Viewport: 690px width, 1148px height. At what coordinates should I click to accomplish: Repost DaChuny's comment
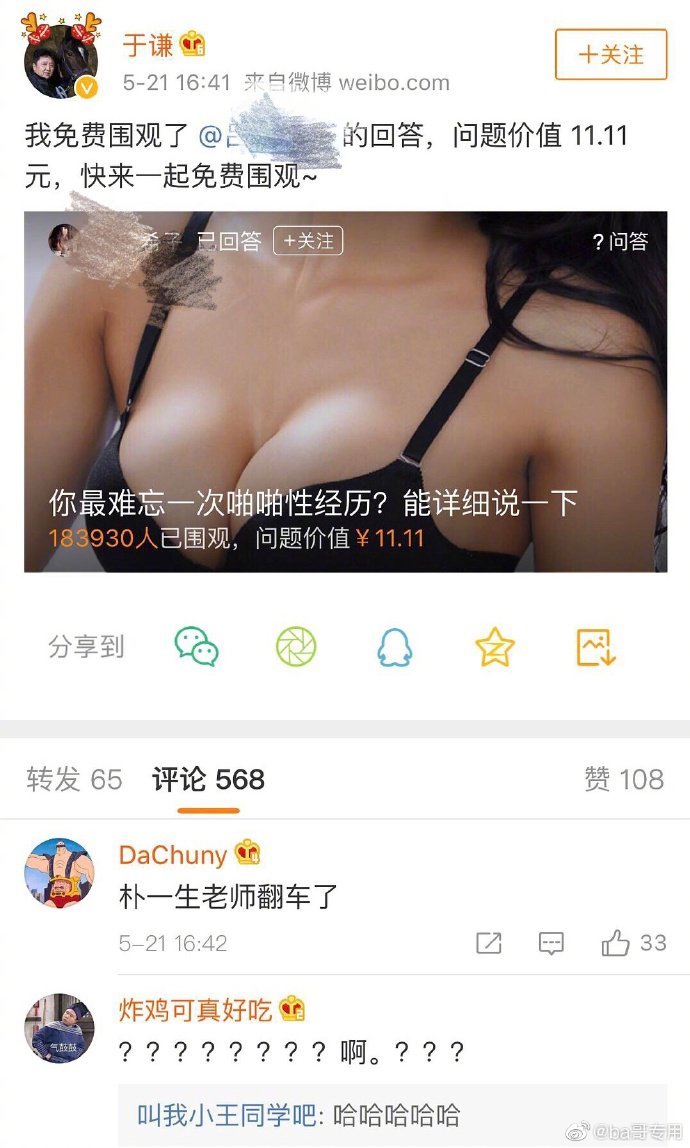[x=488, y=943]
